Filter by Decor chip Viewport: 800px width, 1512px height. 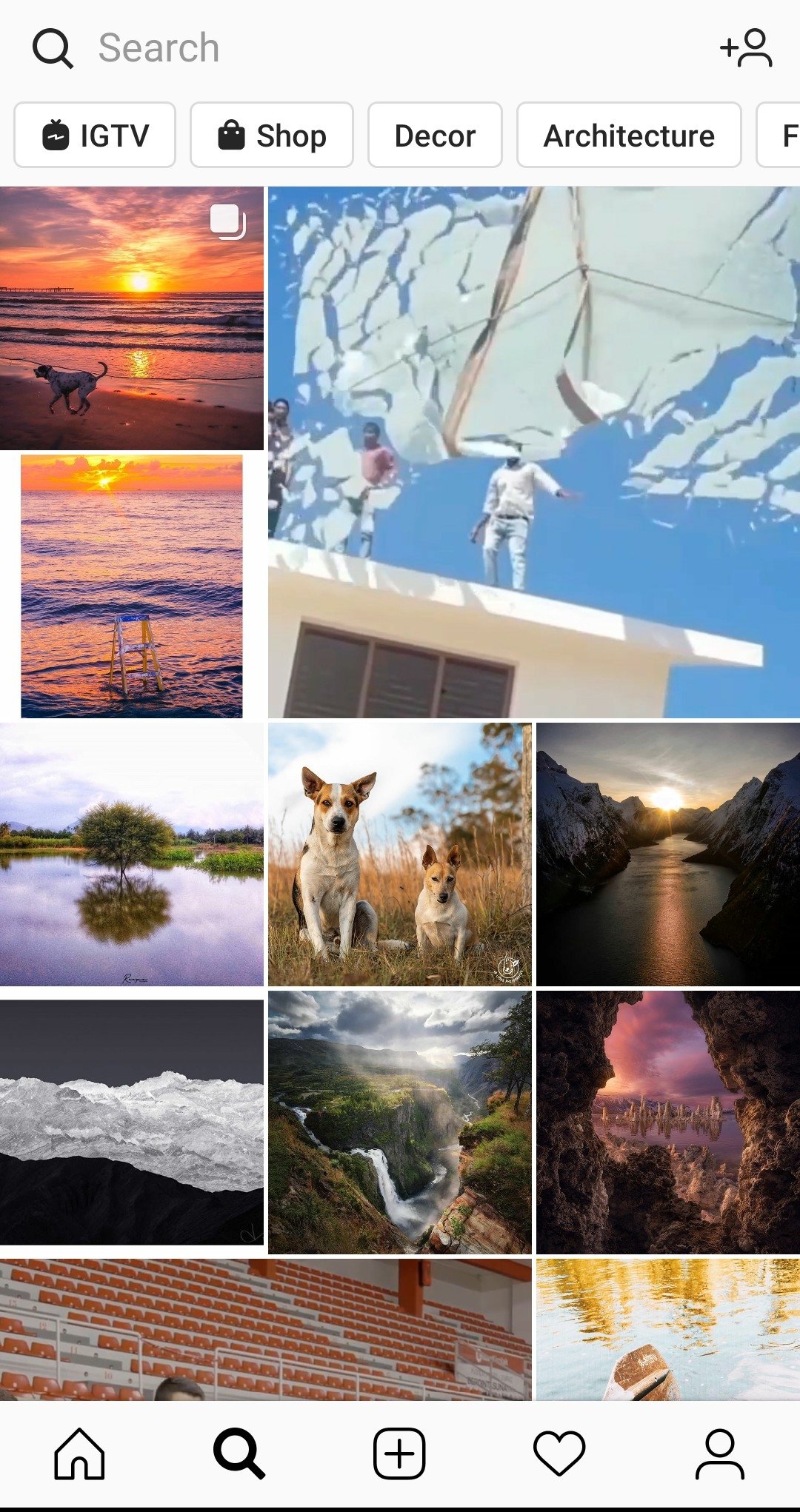435,136
